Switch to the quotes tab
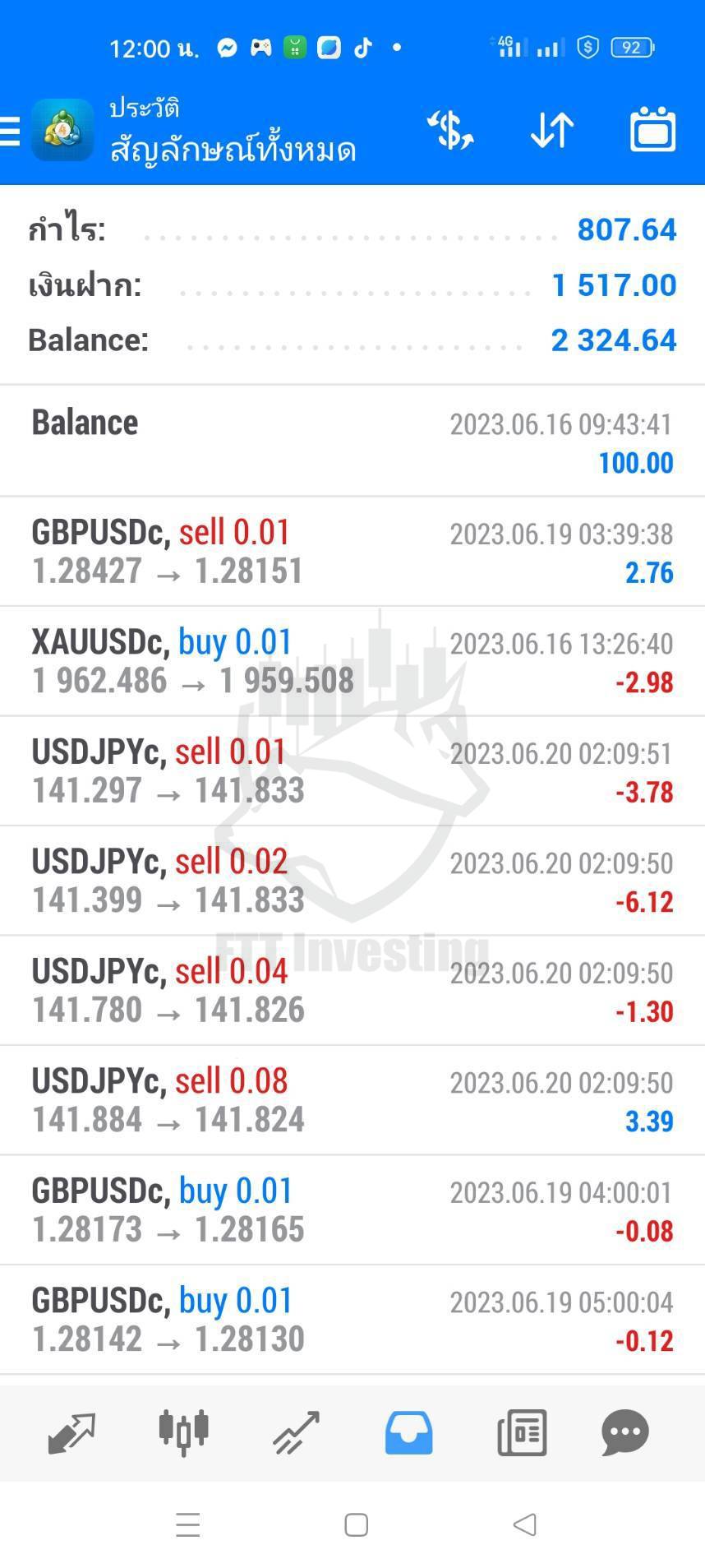The width and height of the screenshot is (705, 1568). [71, 1433]
